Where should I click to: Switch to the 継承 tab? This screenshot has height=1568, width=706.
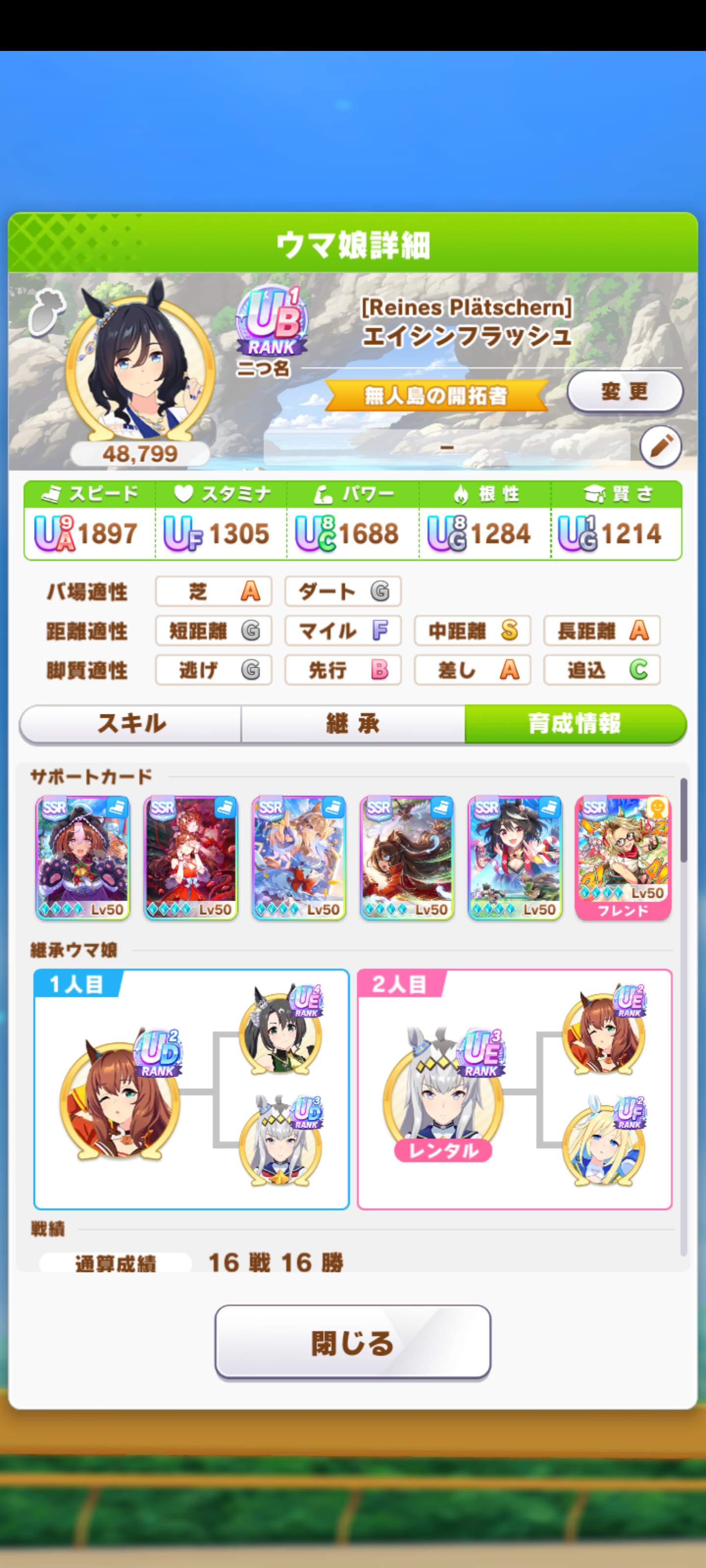[x=353, y=724]
